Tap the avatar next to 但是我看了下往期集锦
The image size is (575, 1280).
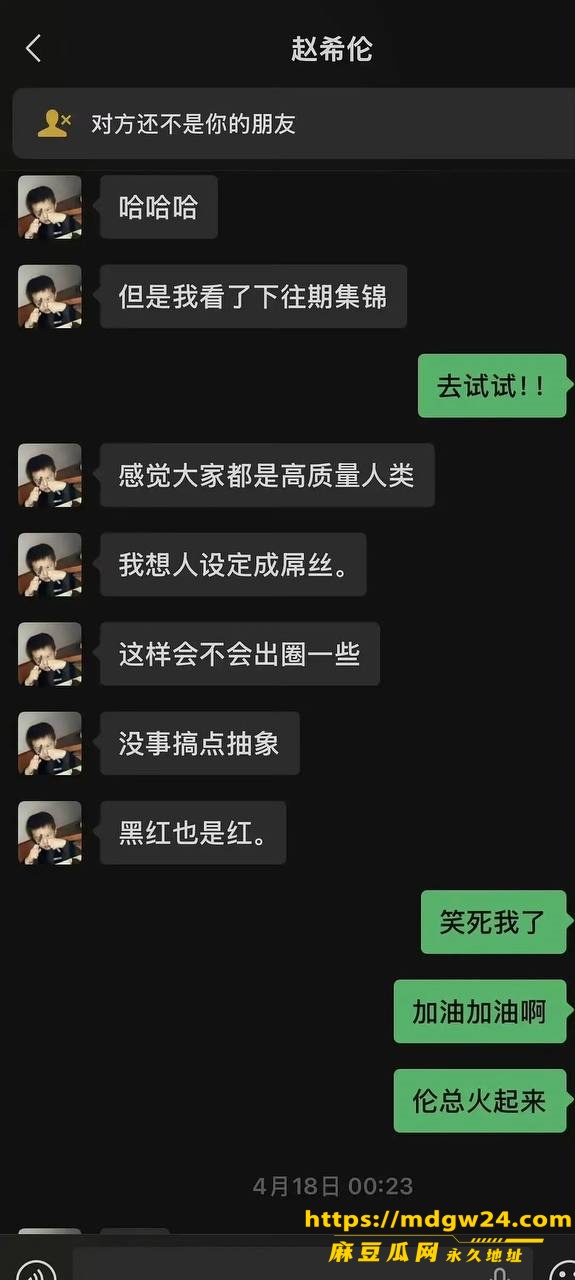(x=50, y=297)
